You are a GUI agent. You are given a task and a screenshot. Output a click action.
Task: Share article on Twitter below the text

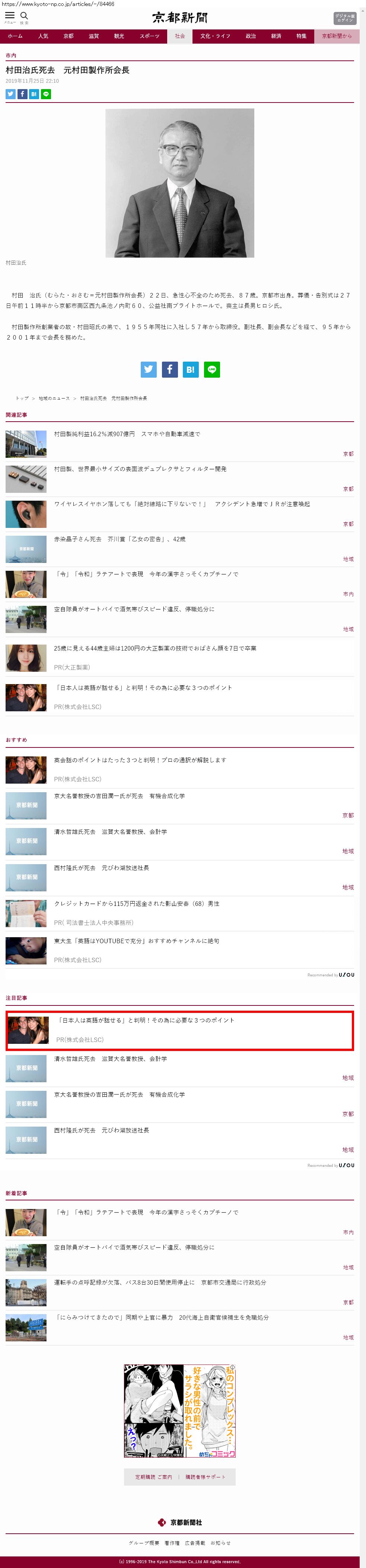click(148, 369)
